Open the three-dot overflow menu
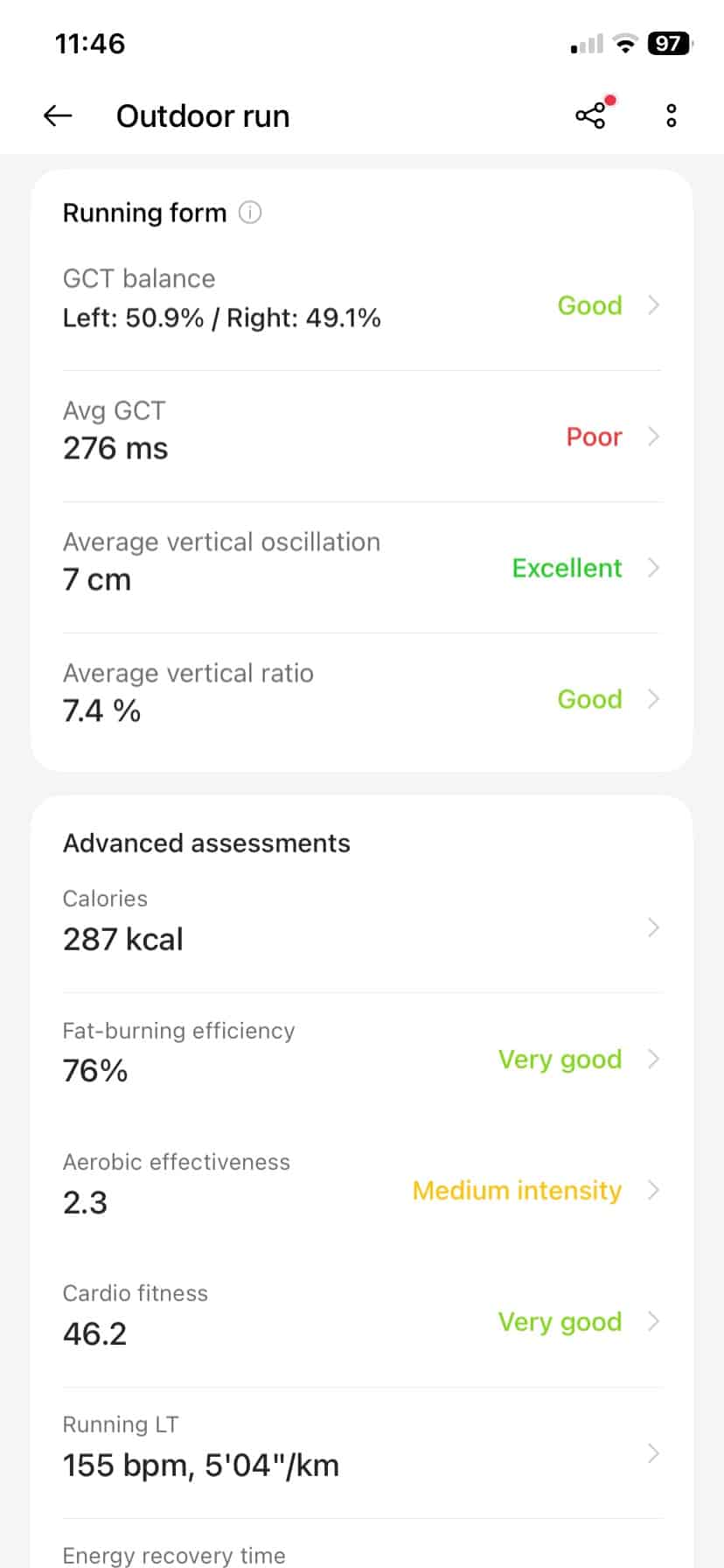This screenshot has width=724, height=1568. 671,115
